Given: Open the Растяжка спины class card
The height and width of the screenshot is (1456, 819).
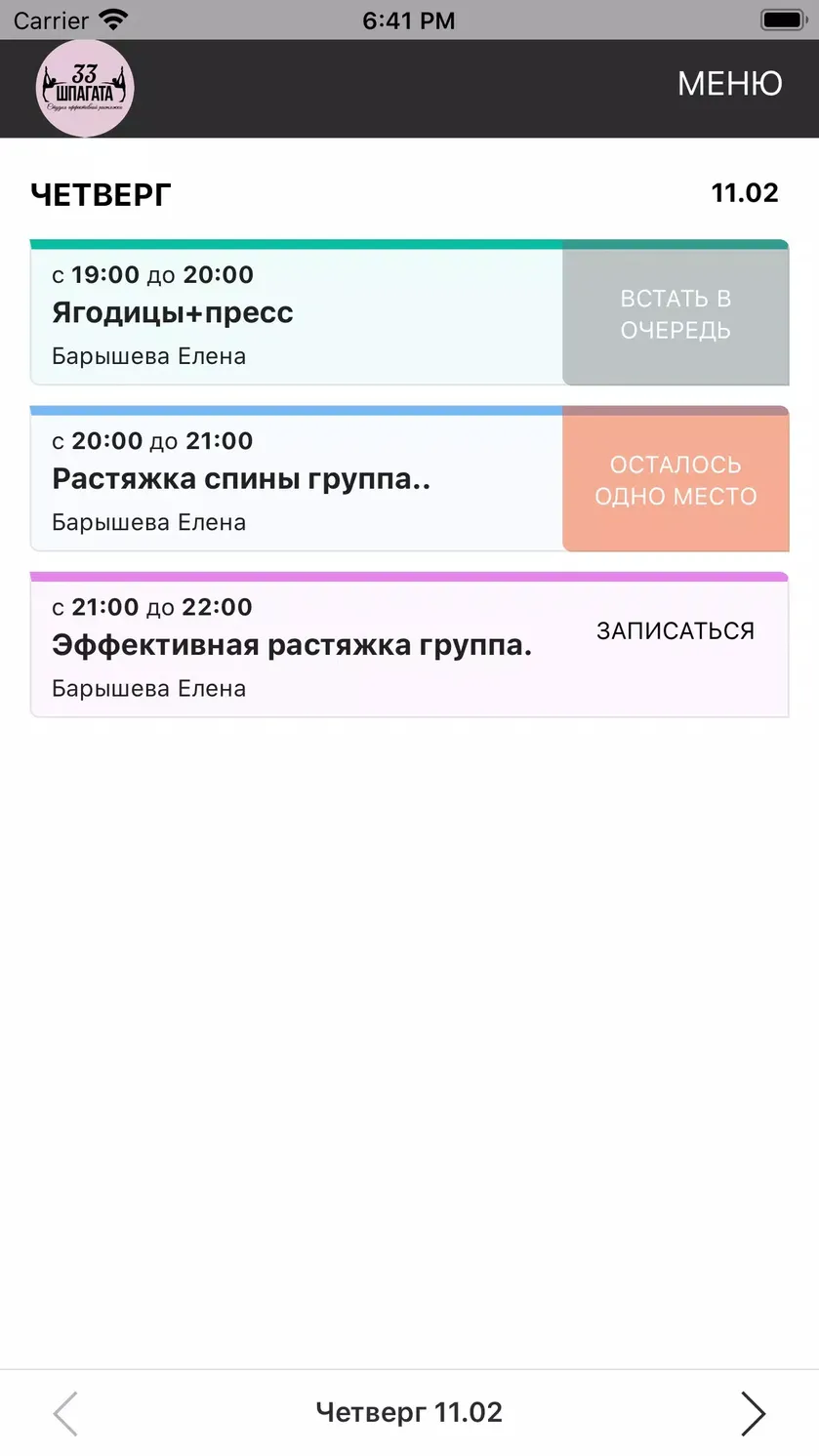Looking at the screenshot, I should pos(297,479).
